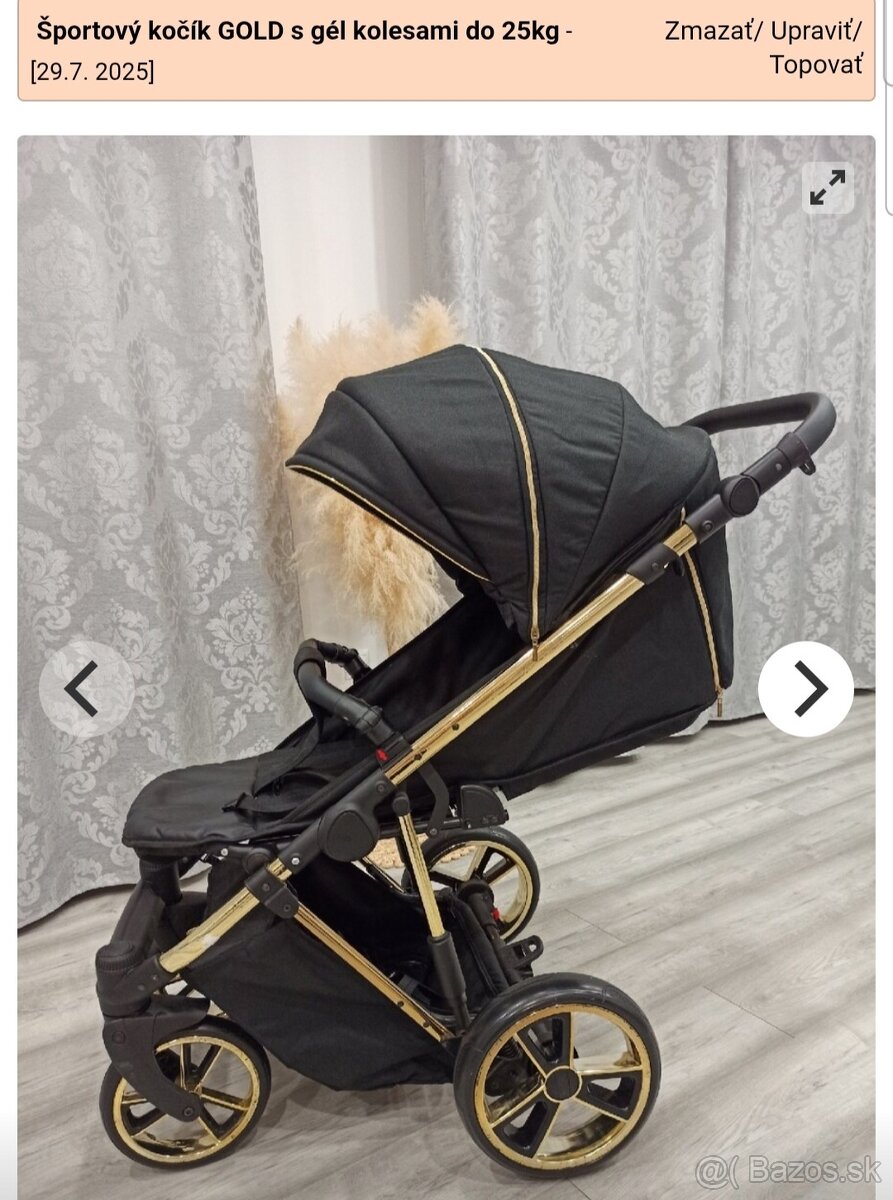Show the next listing photo
The width and height of the screenshot is (893, 1200).
[806, 689]
